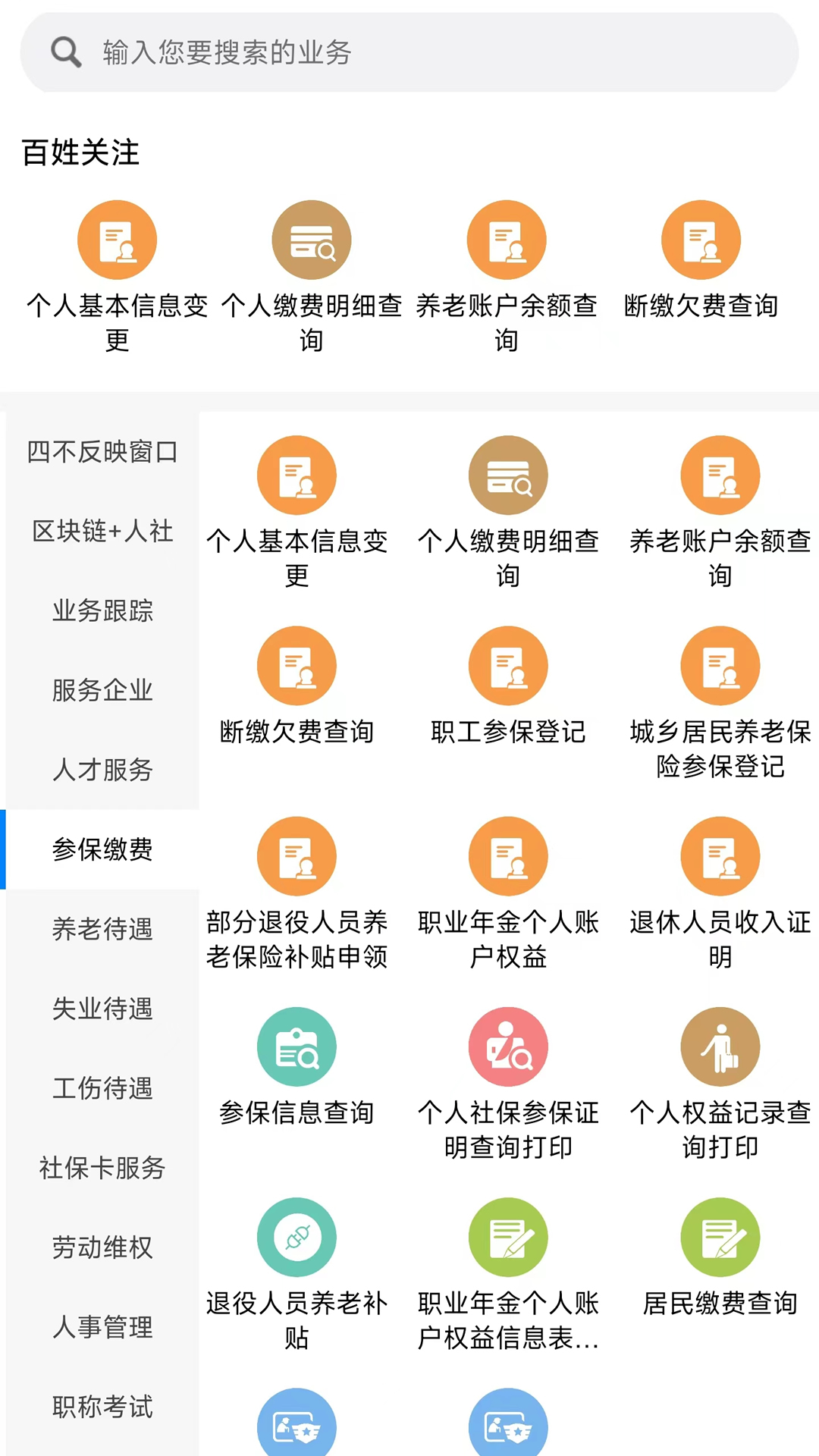Open 区块链+人社 section

tap(102, 532)
